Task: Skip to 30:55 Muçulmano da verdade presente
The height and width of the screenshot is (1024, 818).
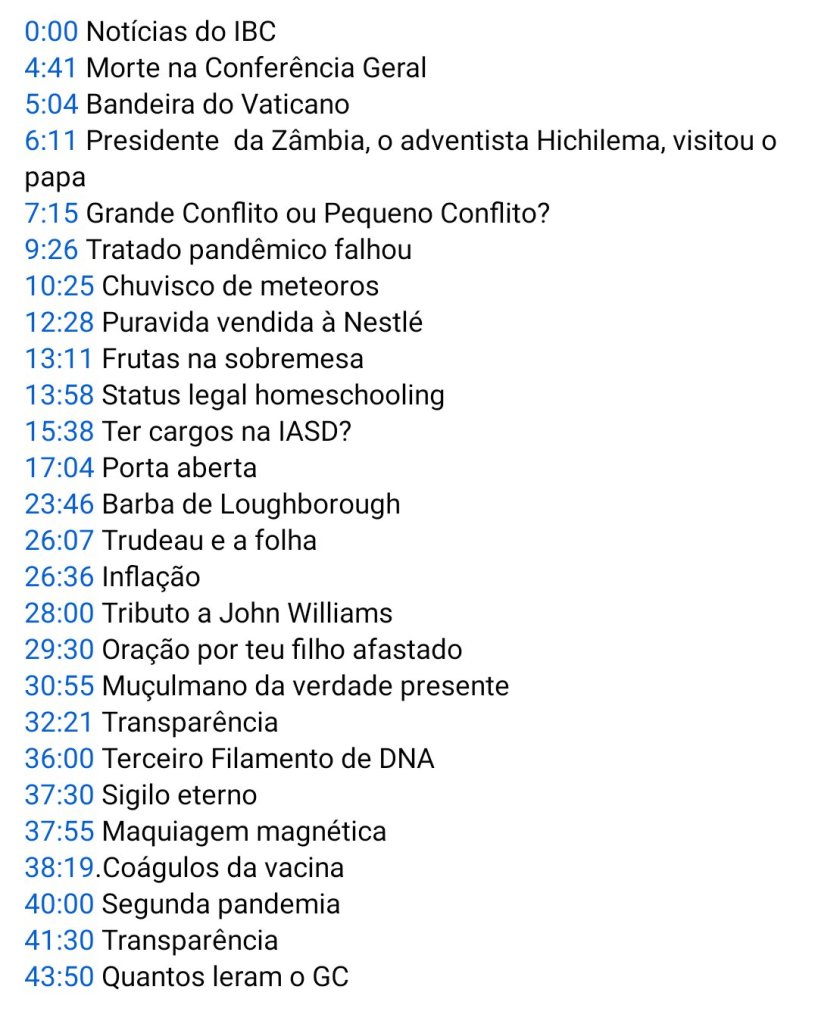Action: tap(59, 686)
